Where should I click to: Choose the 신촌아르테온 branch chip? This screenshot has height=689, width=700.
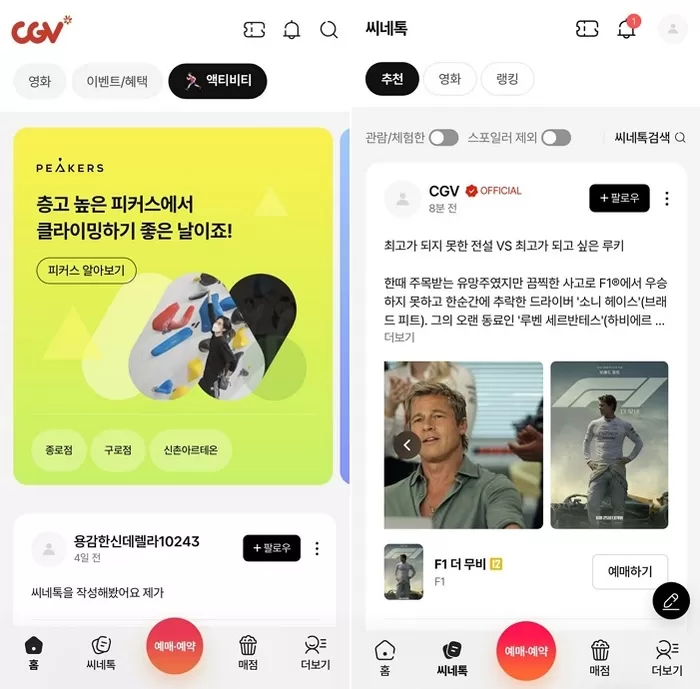(x=191, y=450)
